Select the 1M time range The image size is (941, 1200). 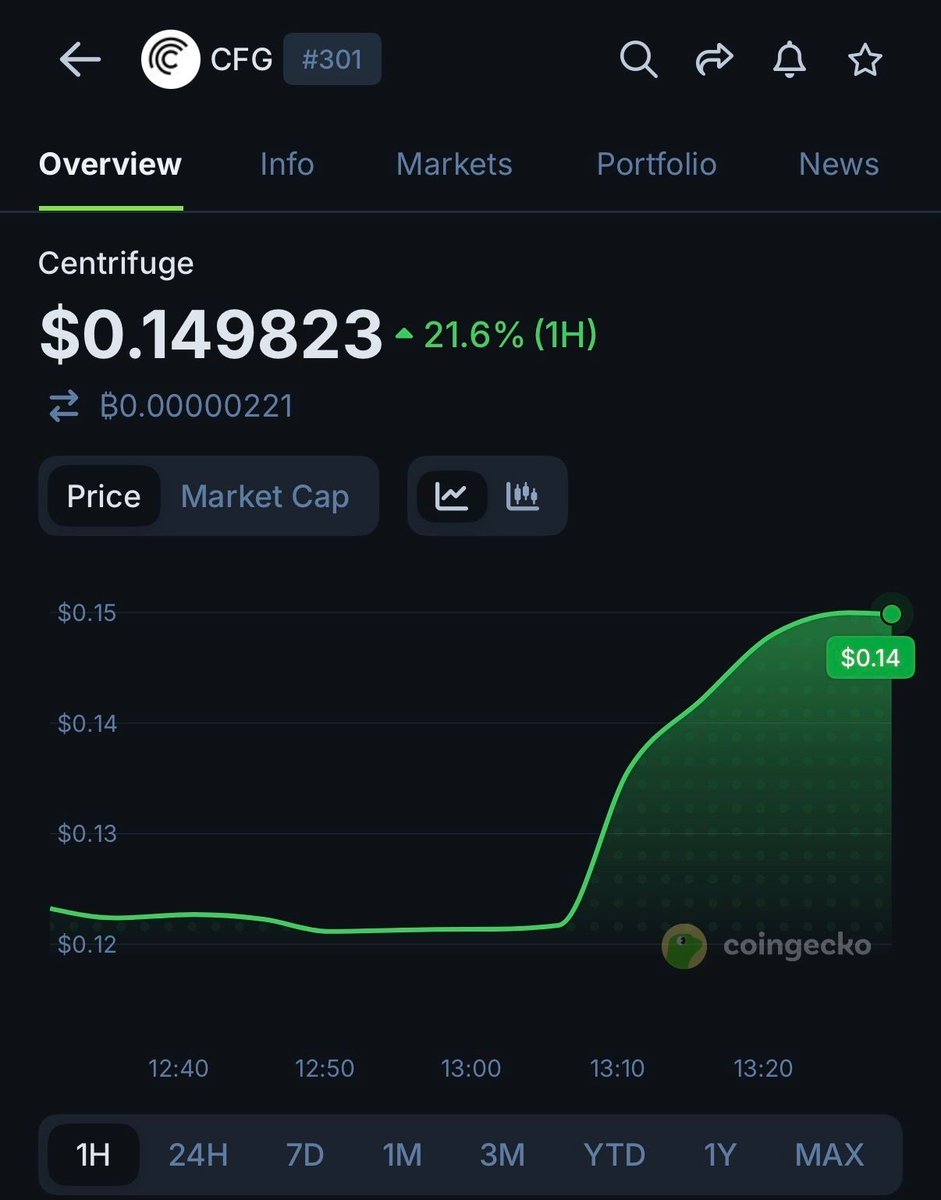click(x=402, y=1155)
